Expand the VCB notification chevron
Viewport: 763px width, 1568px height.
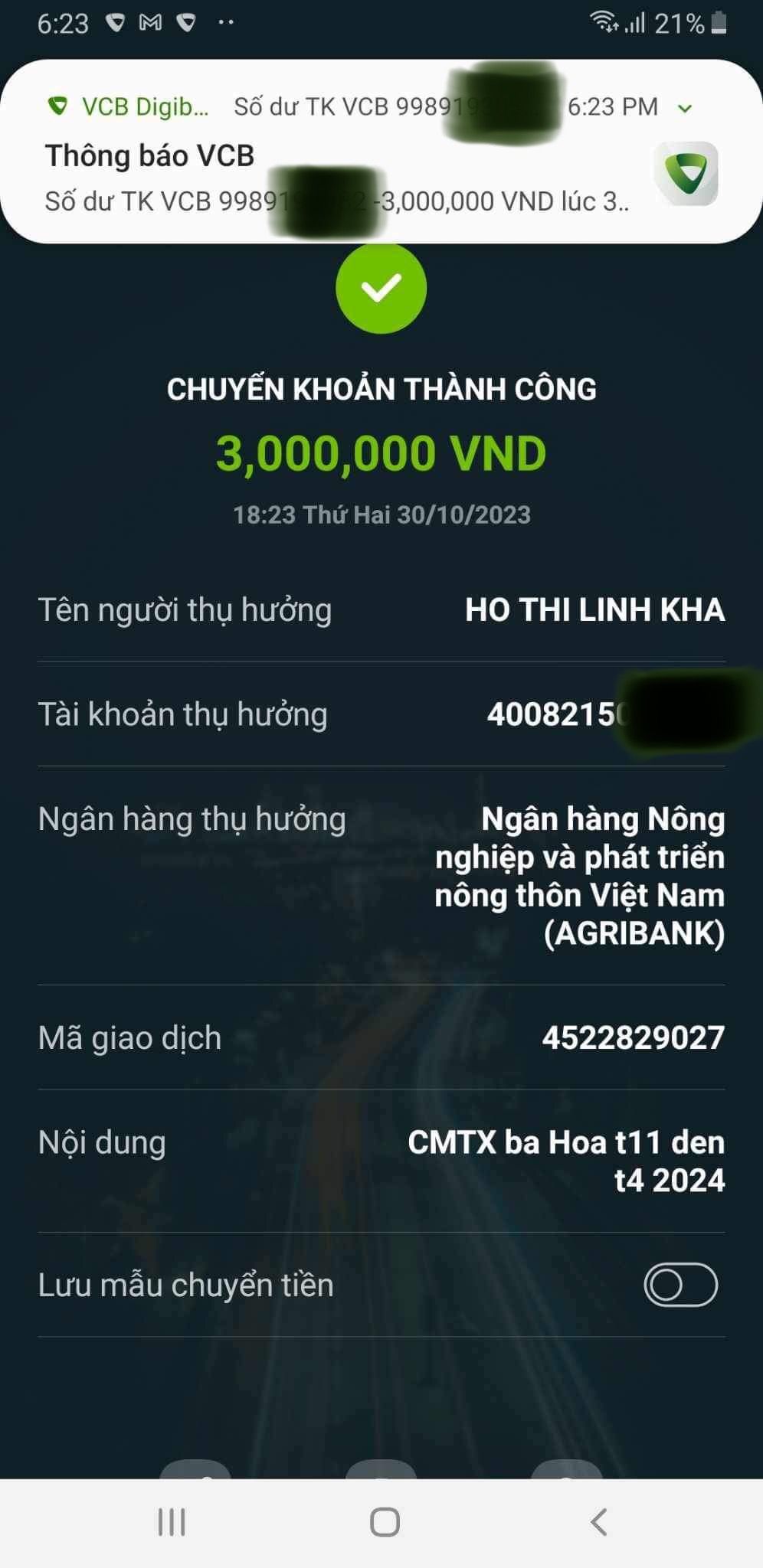685,109
